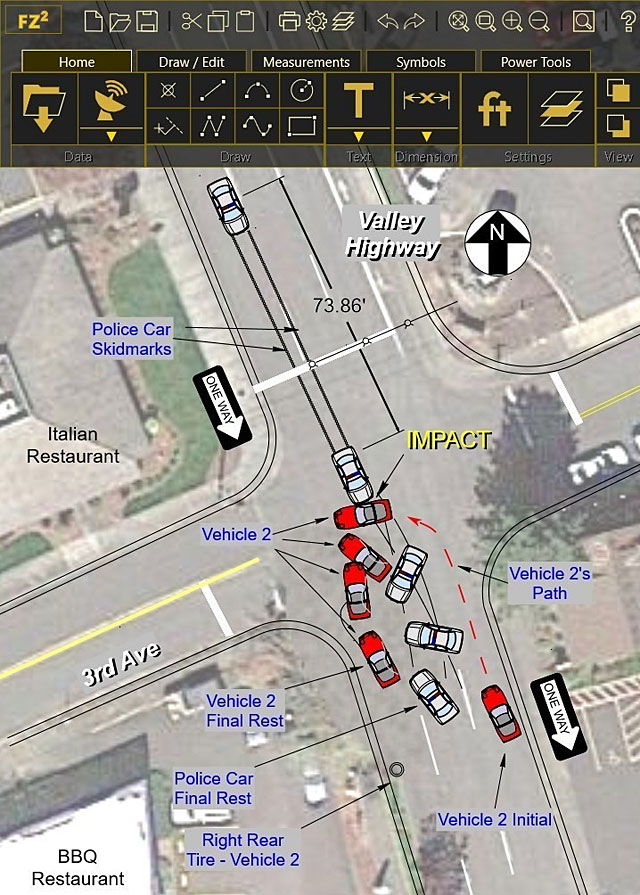Image resolution: width=640 pixels, height=895 pixels.
Task: Switch to the Draw / Edit tab
Action: click(192, 62)
